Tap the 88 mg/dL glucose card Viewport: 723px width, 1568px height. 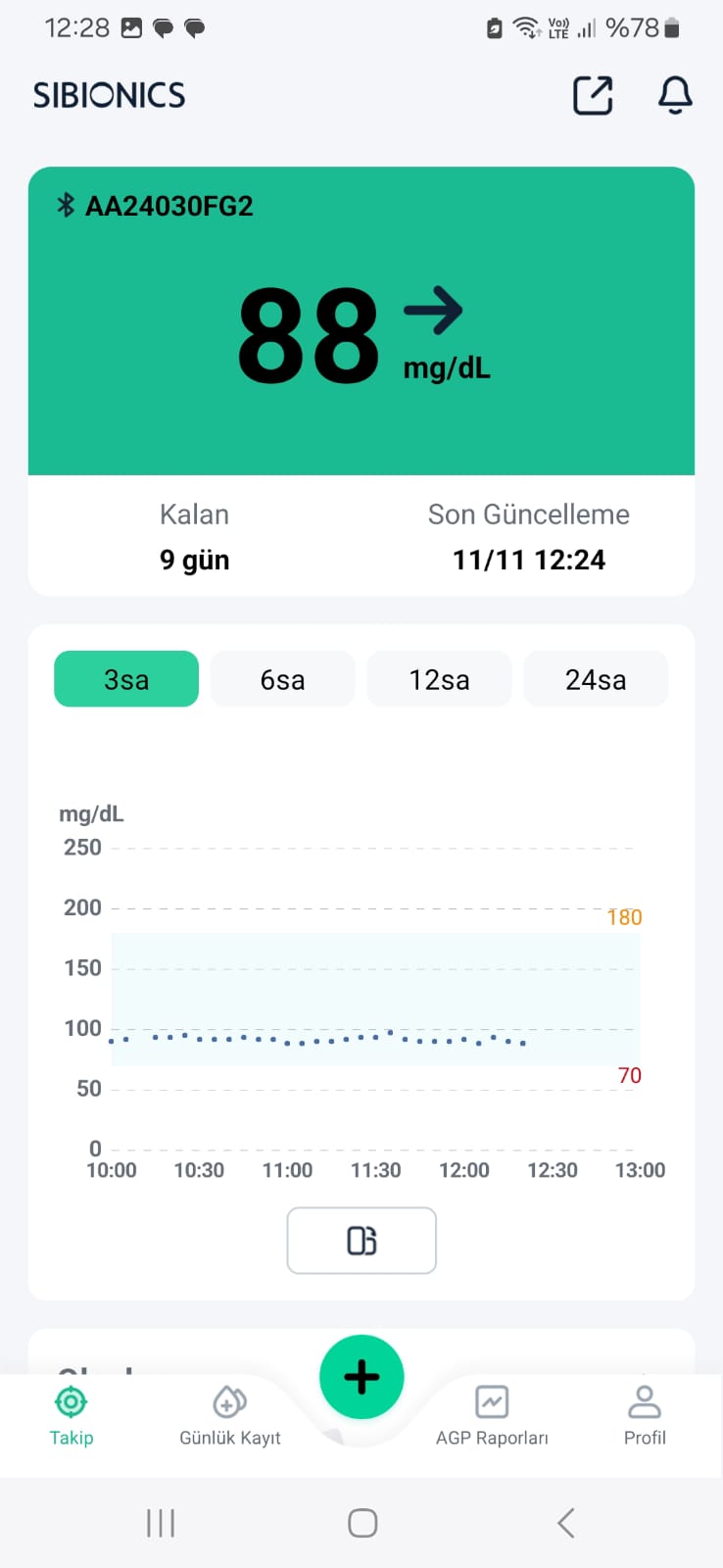pos(361,321)
